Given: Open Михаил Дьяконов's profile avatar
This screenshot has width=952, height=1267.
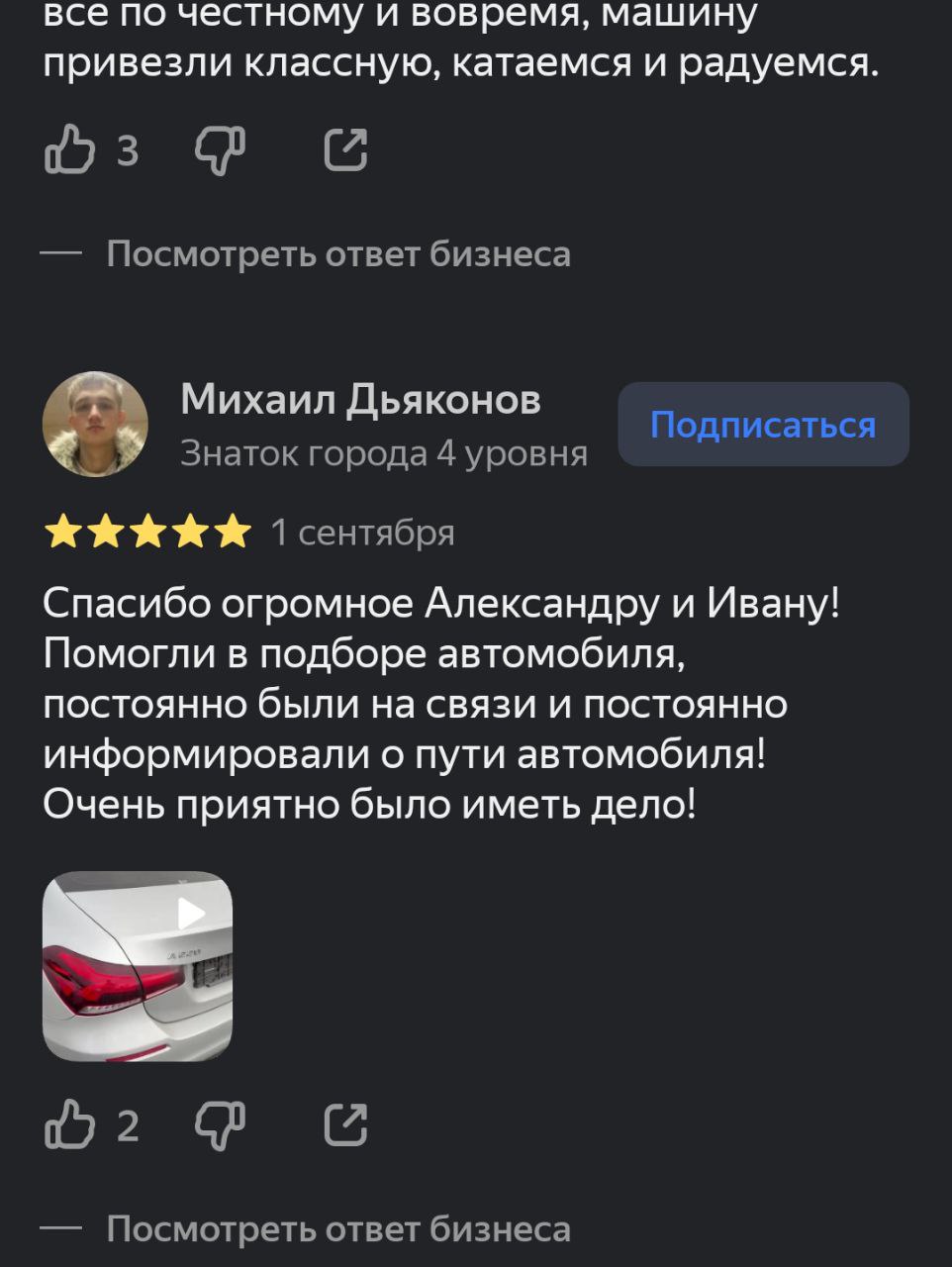Looking at the screenshot, I should pos(95,425).
